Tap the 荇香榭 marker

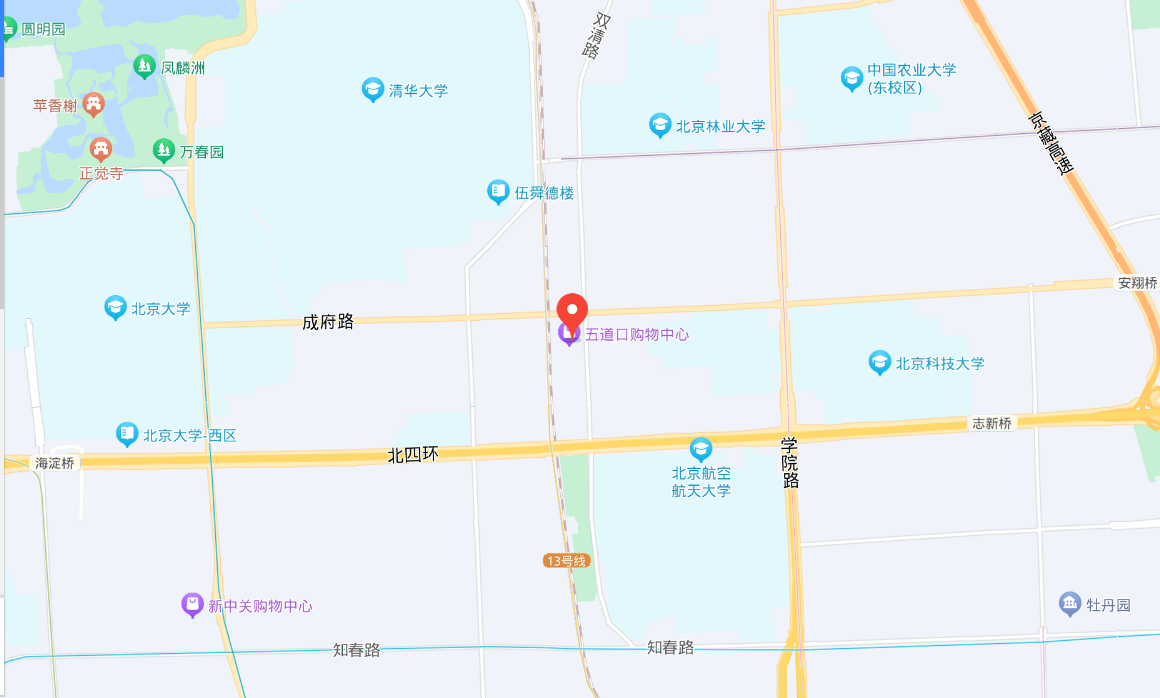93,103
